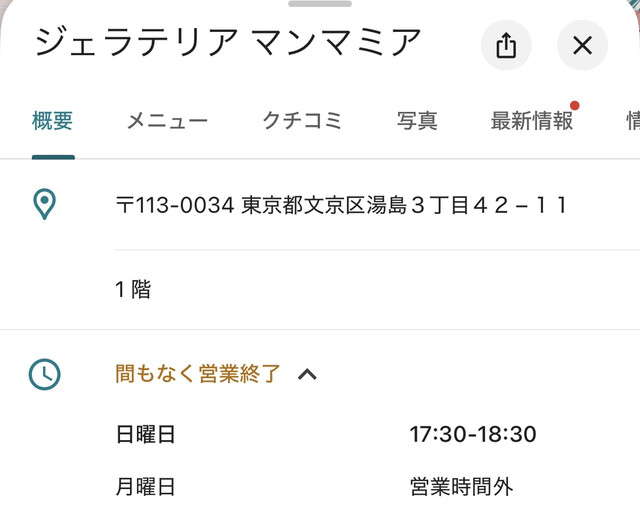640x524 pixels.
Task: Share ジェラテリア マンマミア
Action: [x=506, y=45]
